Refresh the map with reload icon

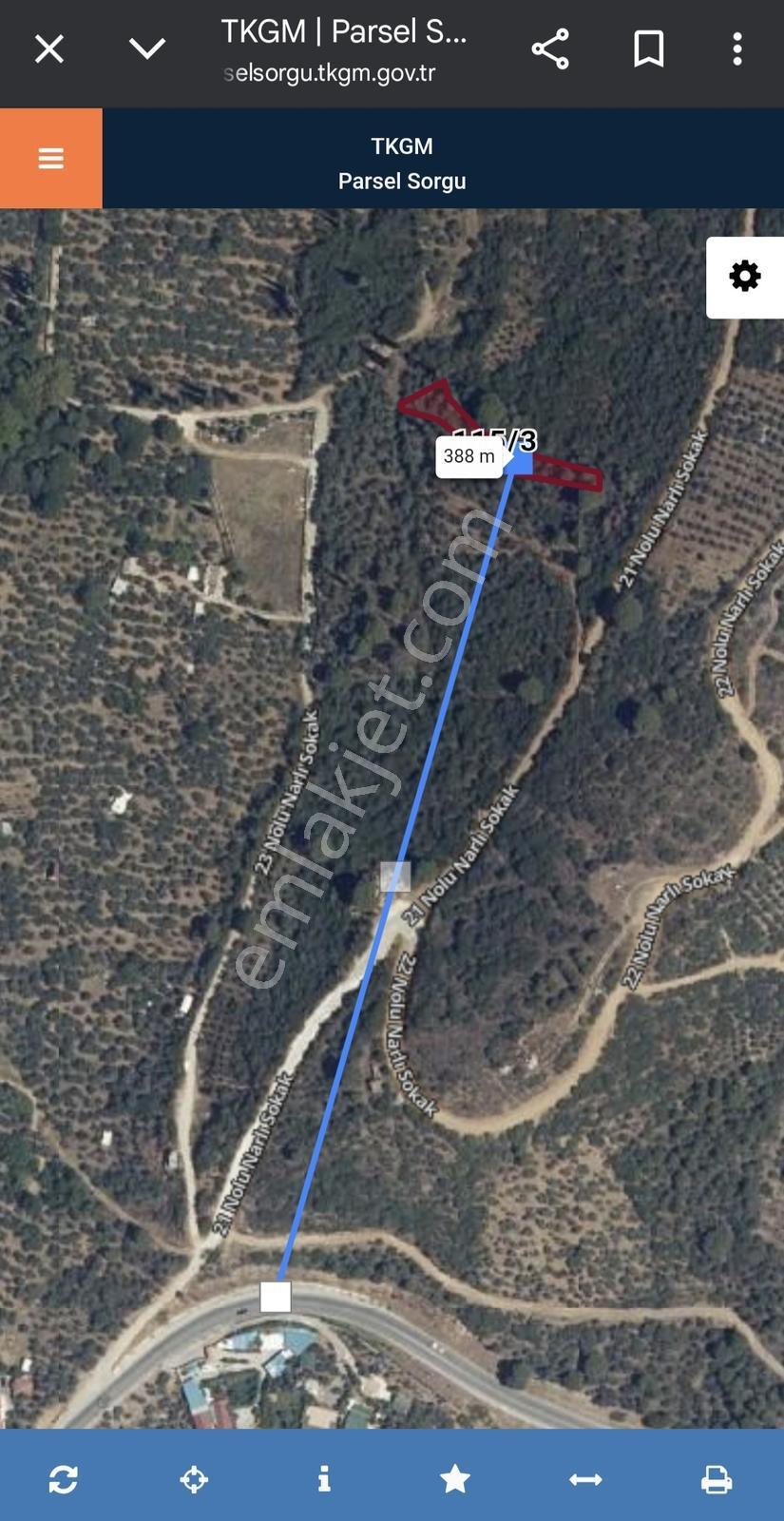tap(64, 1479)
